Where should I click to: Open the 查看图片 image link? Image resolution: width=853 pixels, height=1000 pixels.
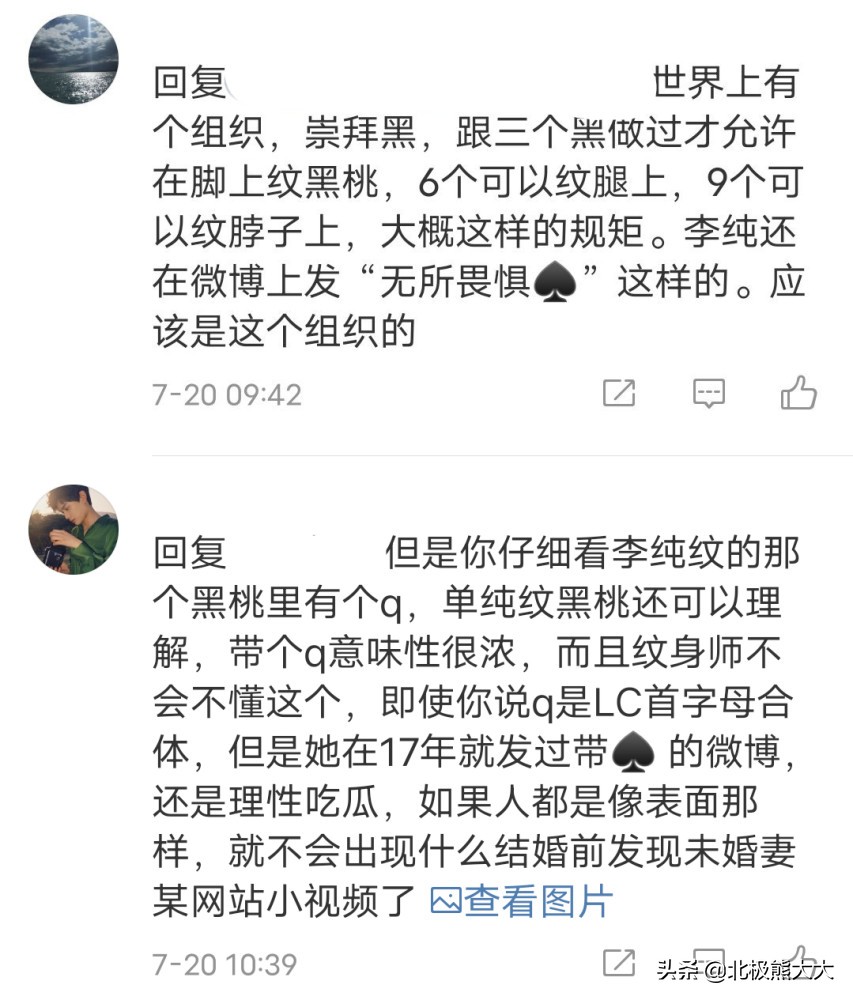[520, 901]
